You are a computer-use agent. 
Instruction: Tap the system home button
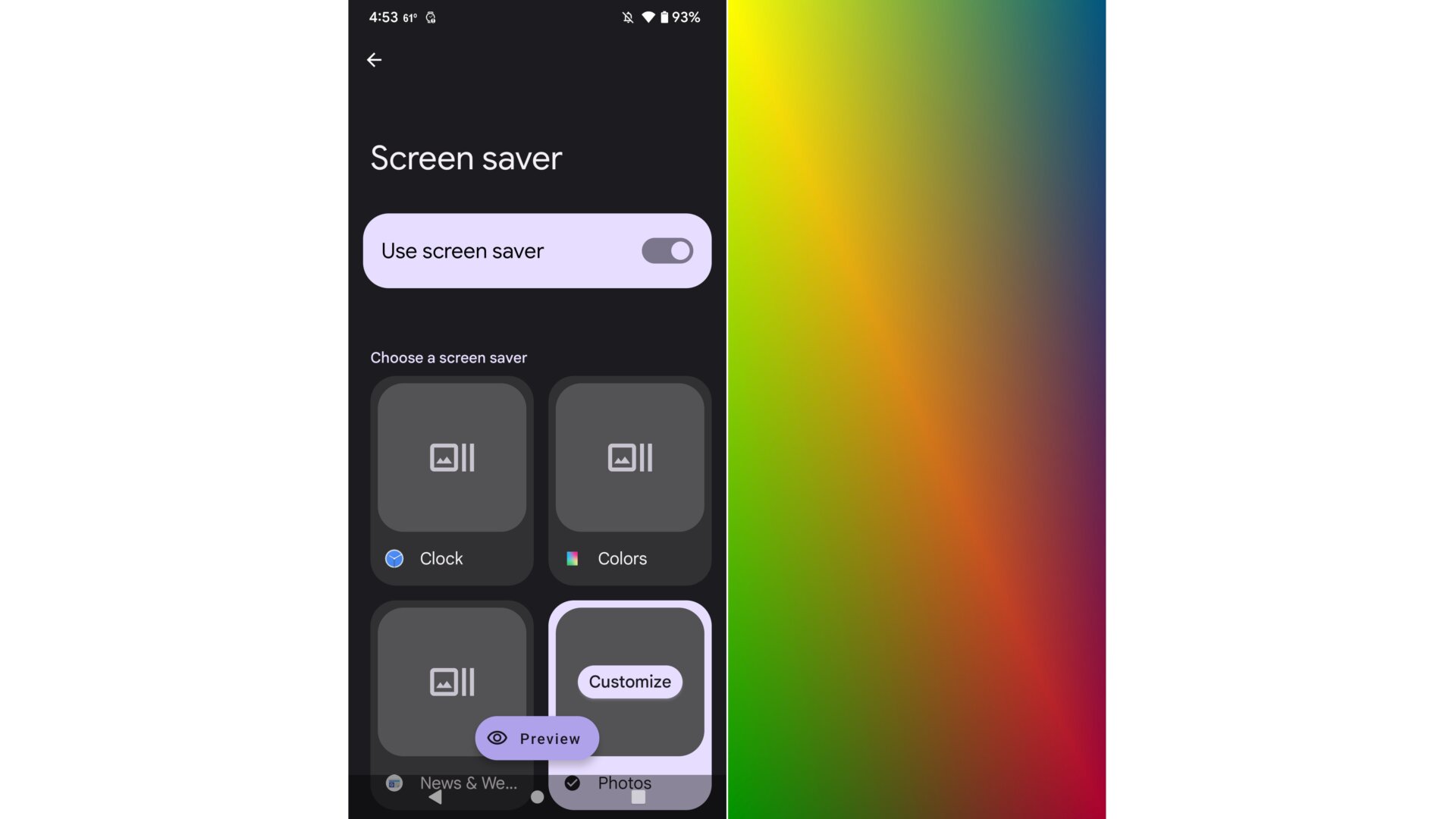click(537, 797)
